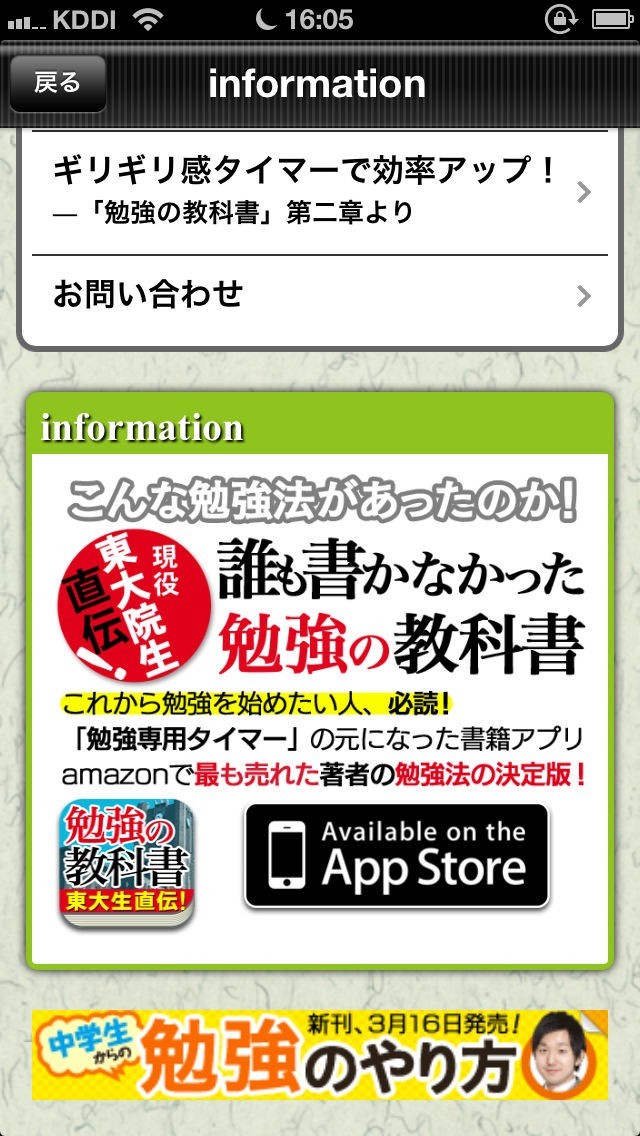Open the ギリギリ感タイマーで効率アップ row
640x1136 pixels.
[x=320, y=193]
